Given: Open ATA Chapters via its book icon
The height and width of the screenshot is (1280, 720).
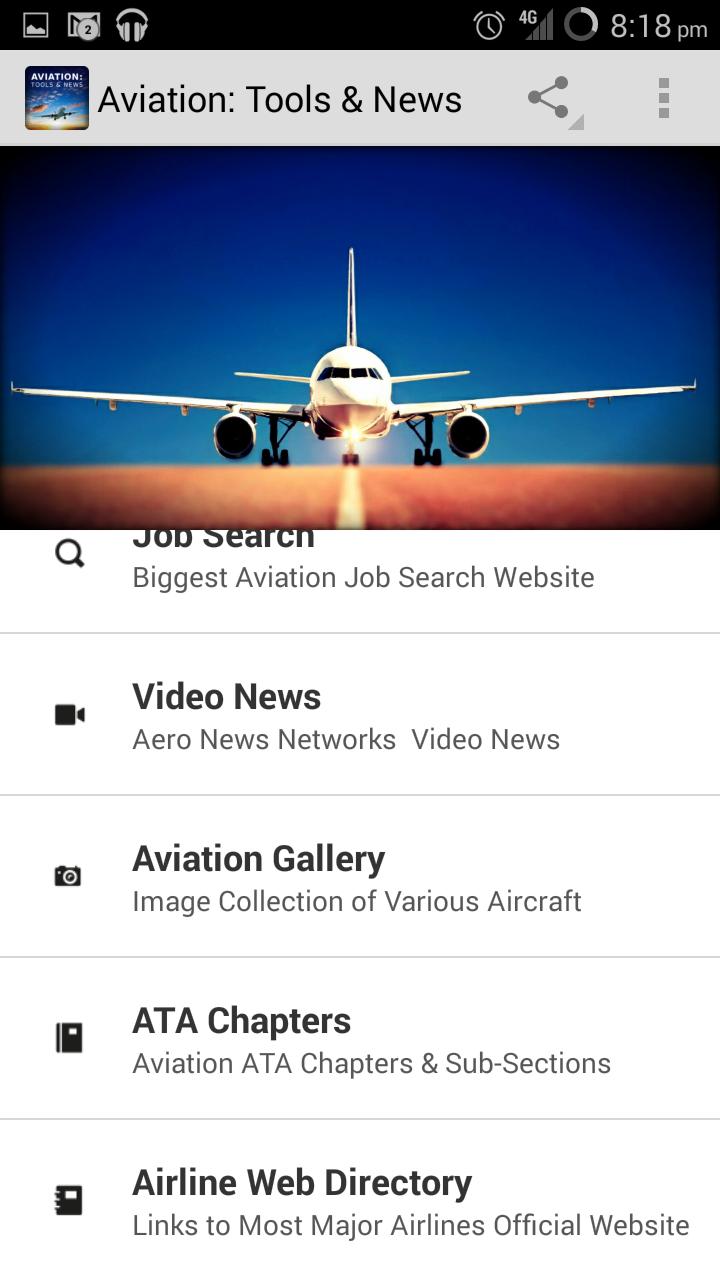Looking at the screenshot, I should pos(68,1037).
